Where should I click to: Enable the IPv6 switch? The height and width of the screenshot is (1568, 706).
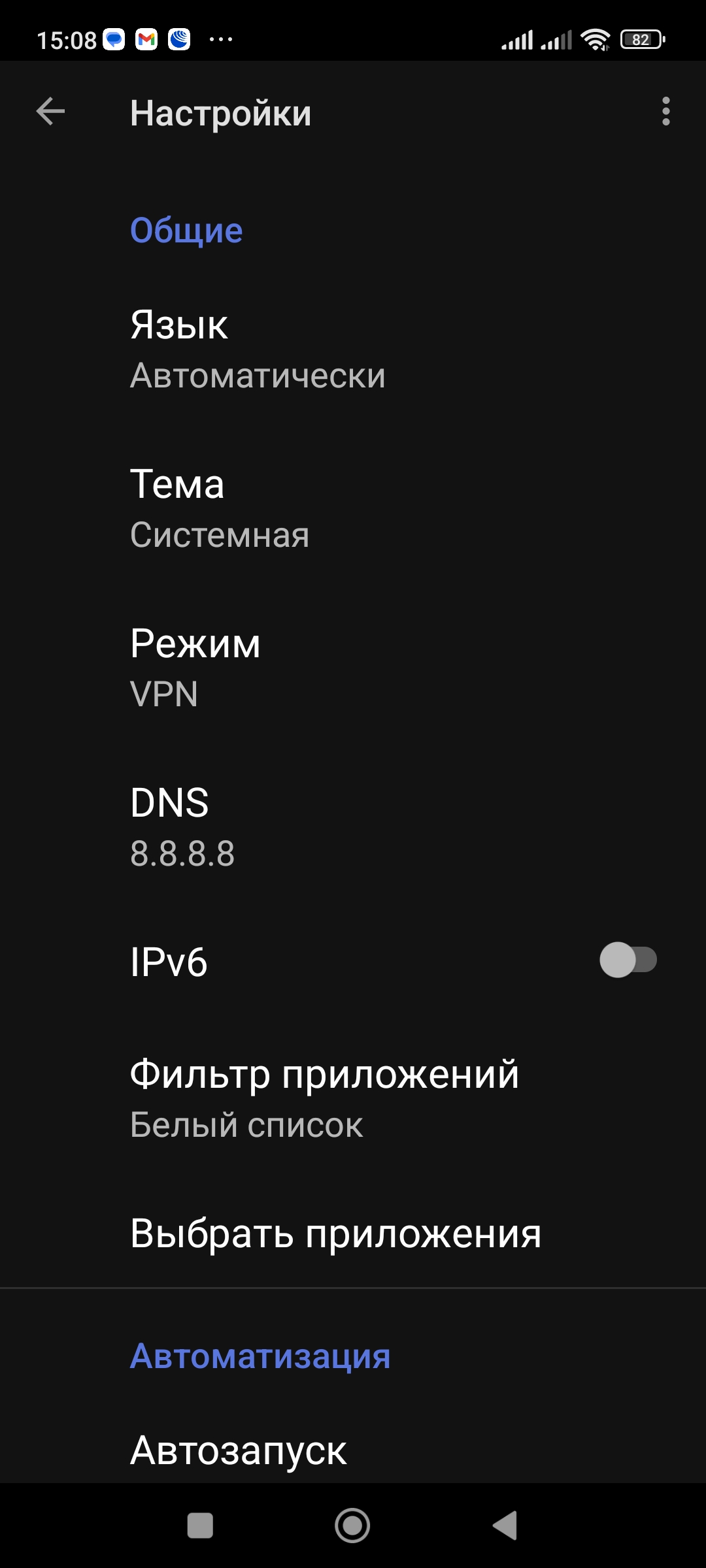[x=628, y=960]
